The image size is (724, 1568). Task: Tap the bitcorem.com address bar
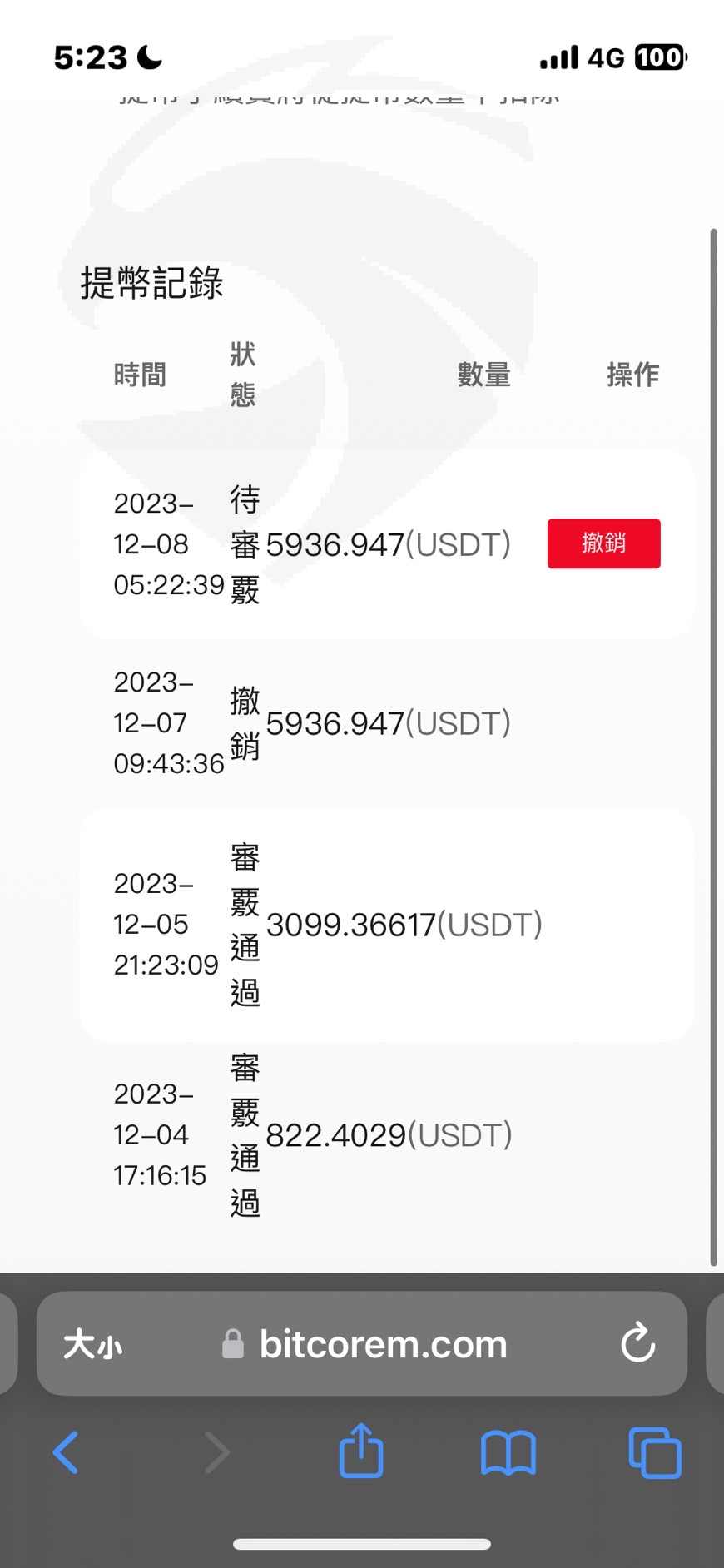coord(362,1343)
